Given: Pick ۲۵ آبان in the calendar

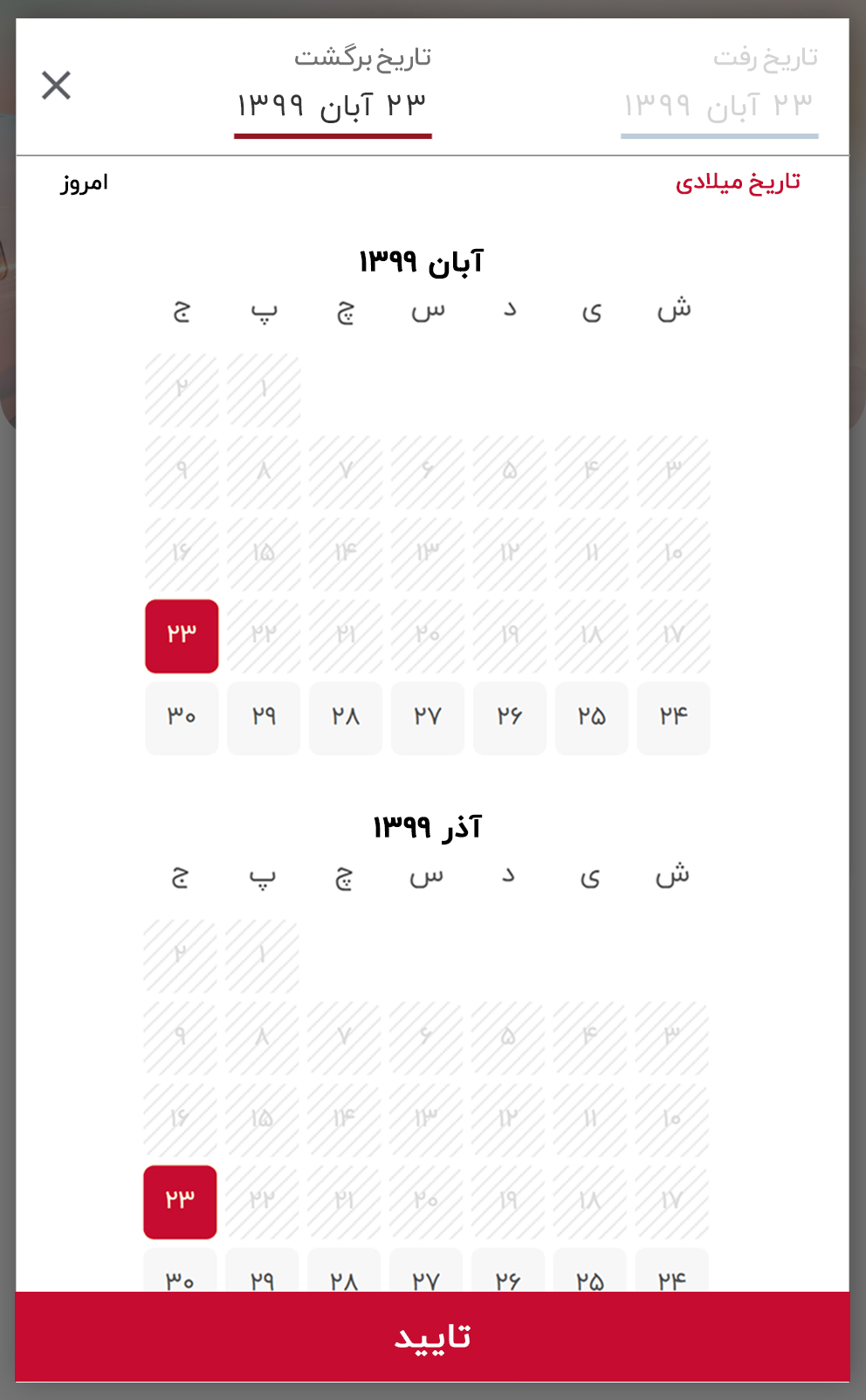Looking at the screenshot, I should (591, 718).
